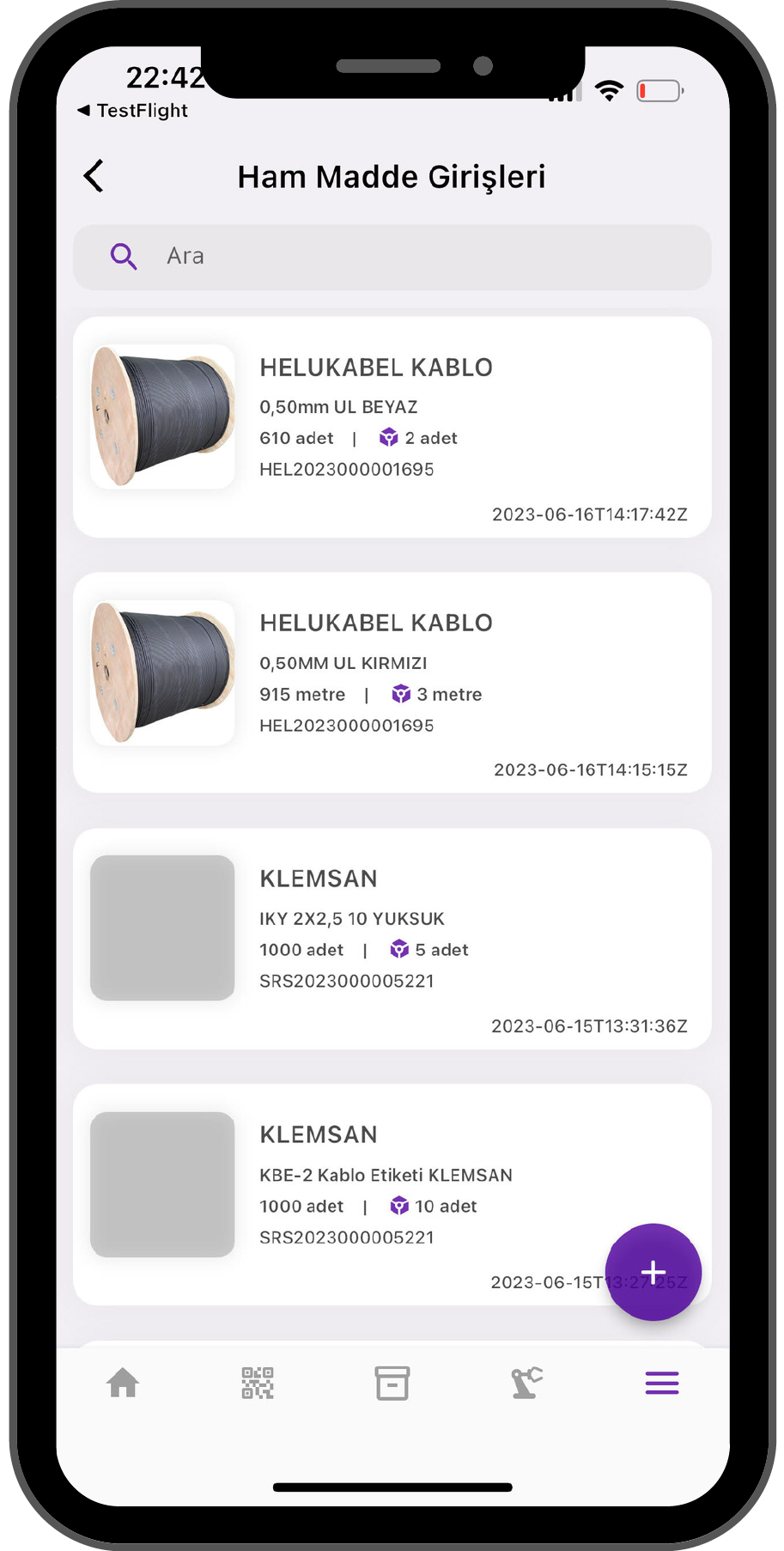This screenshot has height=1551, width=784.
Task: Return to TestFlight app
Action: (133, 111)
